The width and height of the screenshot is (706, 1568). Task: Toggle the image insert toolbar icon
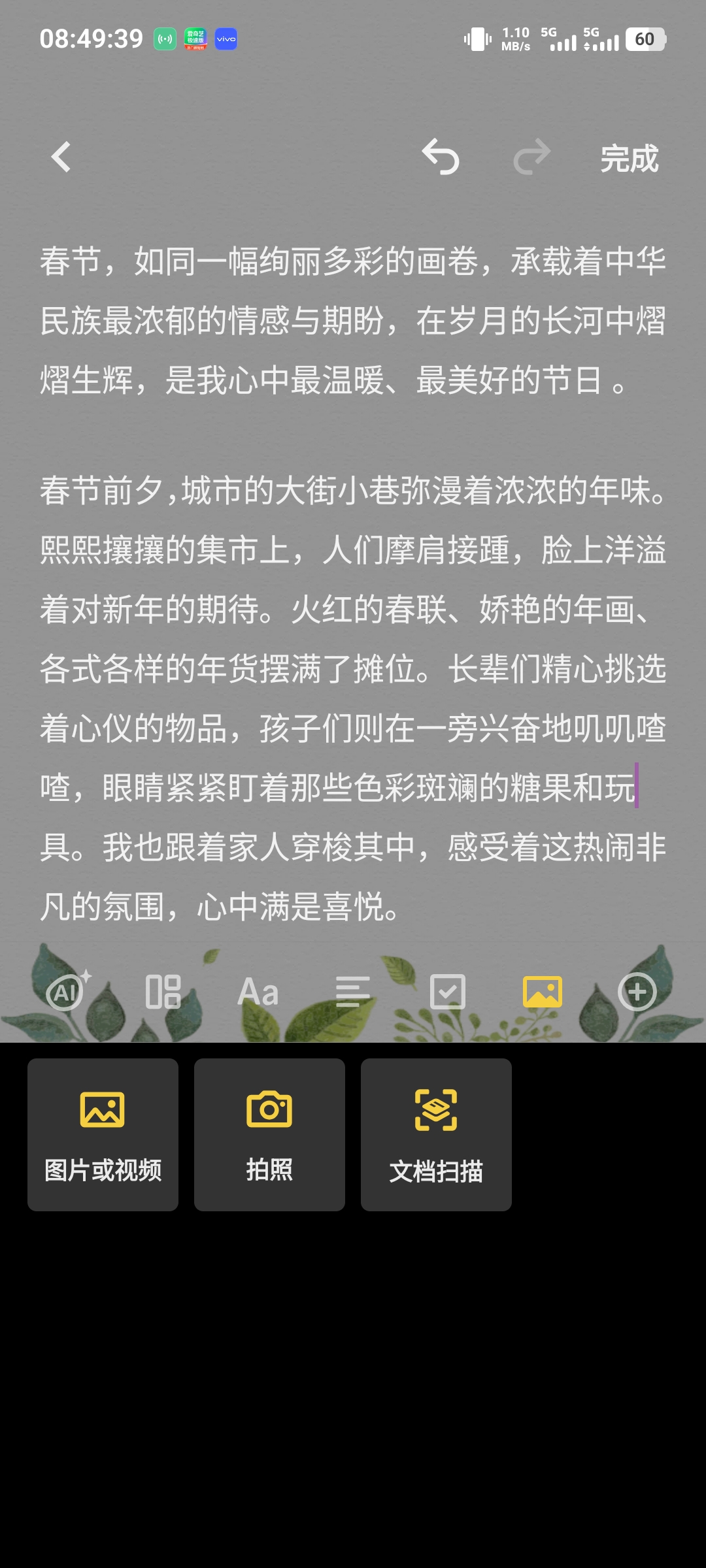coord(543,991)
